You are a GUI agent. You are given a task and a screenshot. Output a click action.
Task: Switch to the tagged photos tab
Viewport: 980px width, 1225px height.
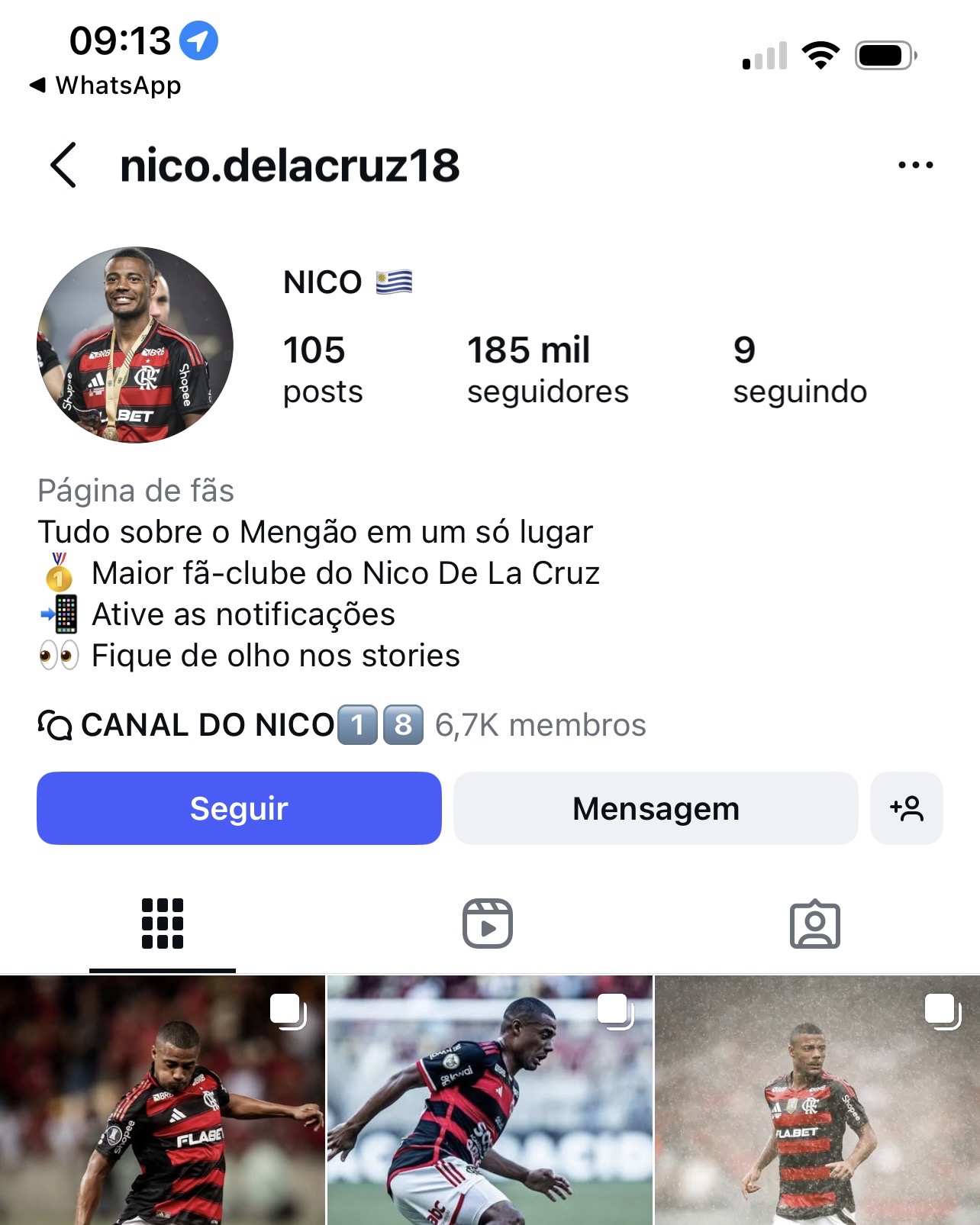tap(814, 924)
